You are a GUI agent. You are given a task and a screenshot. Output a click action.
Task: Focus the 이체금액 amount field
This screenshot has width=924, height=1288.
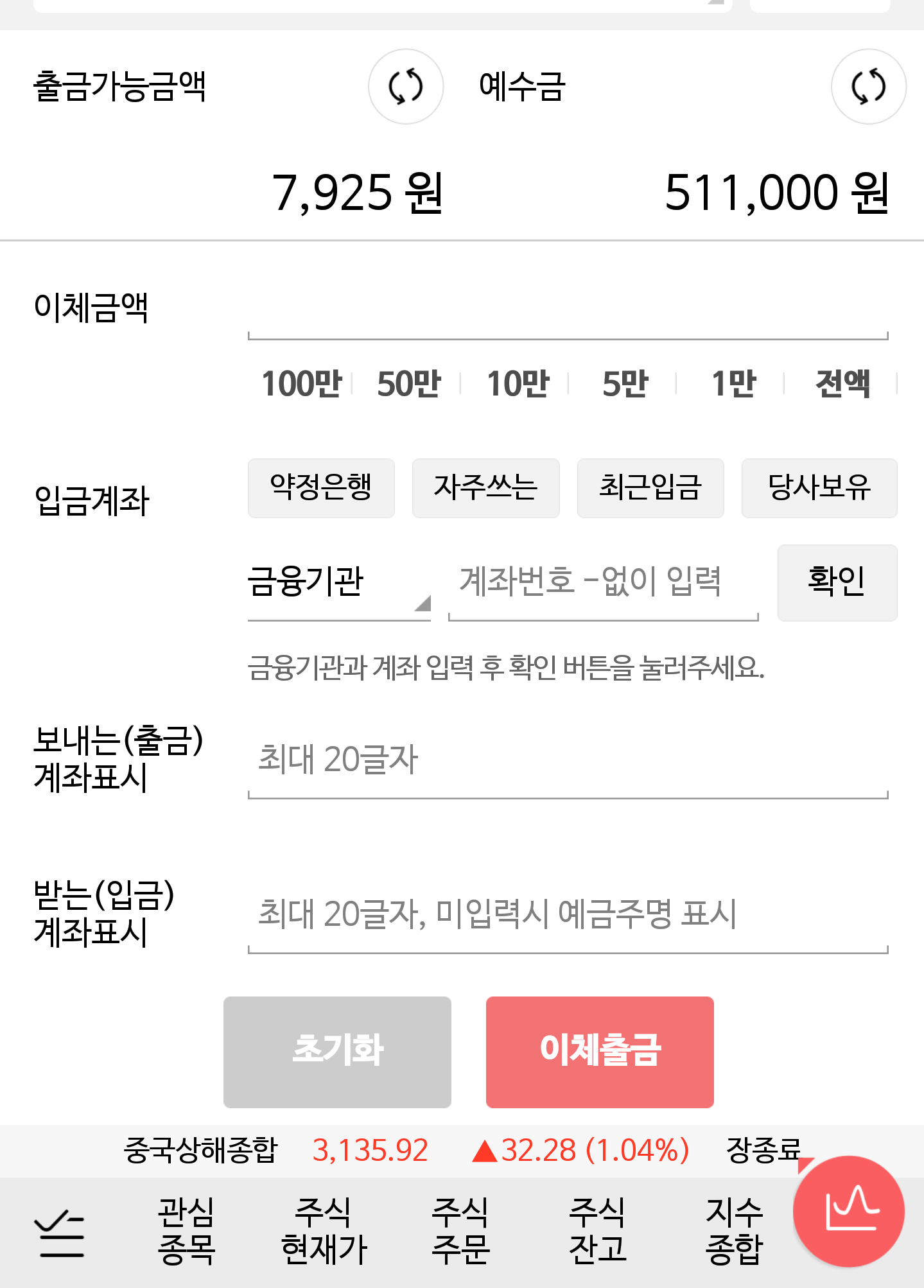[568, 315]
